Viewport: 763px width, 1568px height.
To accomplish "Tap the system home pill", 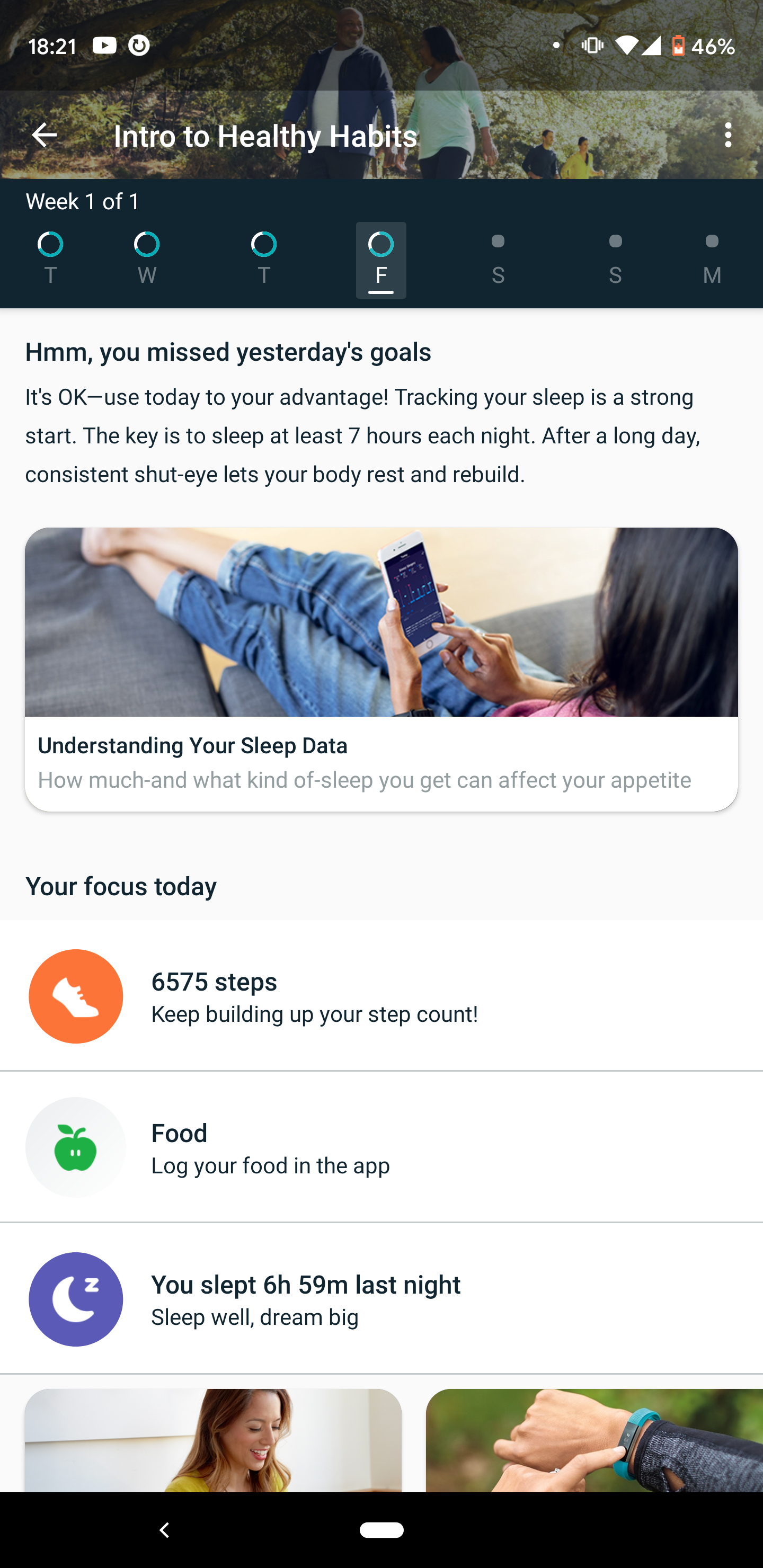I will pyautogui.click(x=381, y=1530).
